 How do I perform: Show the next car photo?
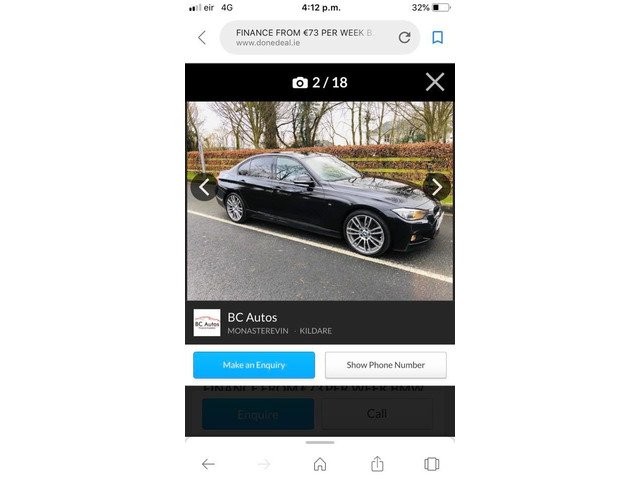tap(436, 187)
